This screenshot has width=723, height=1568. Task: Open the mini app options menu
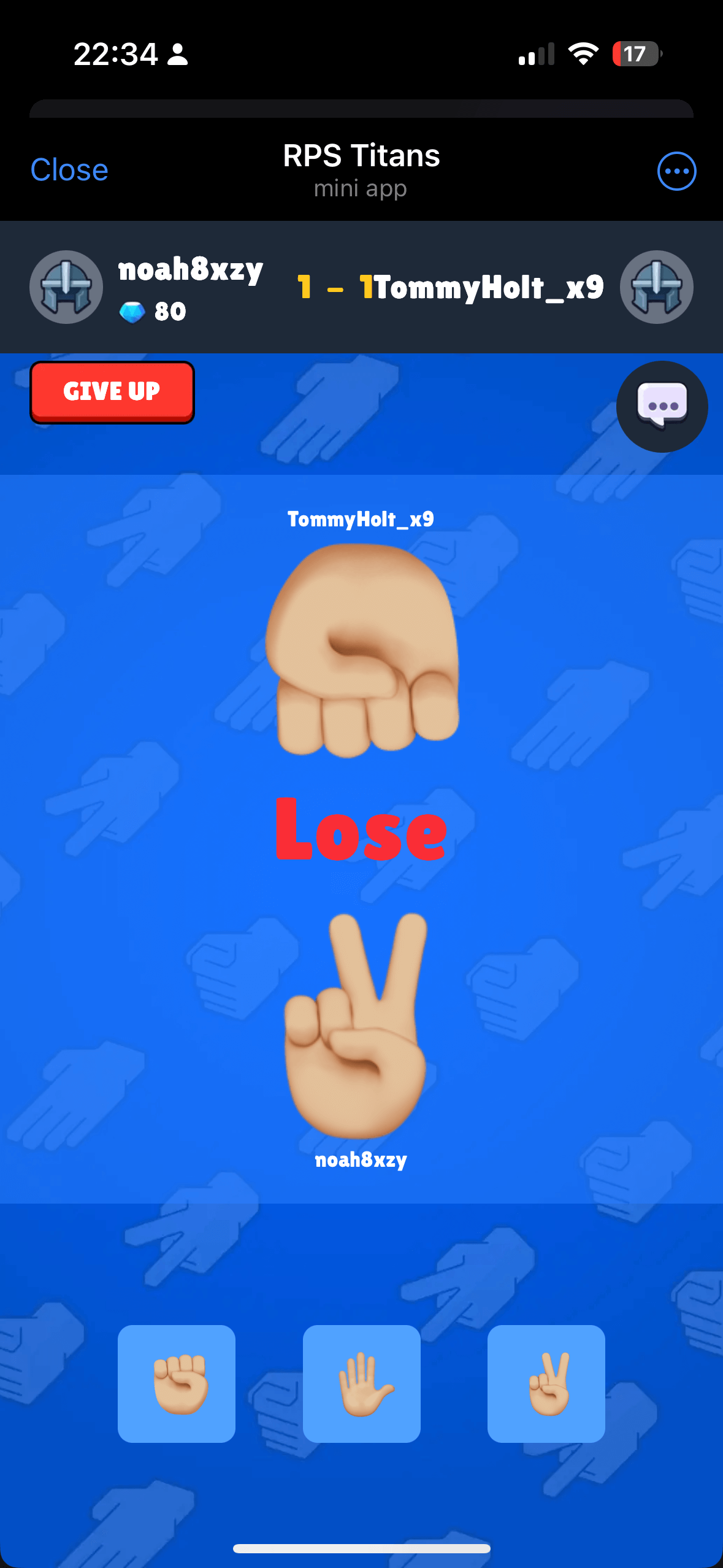pos(676,171)
